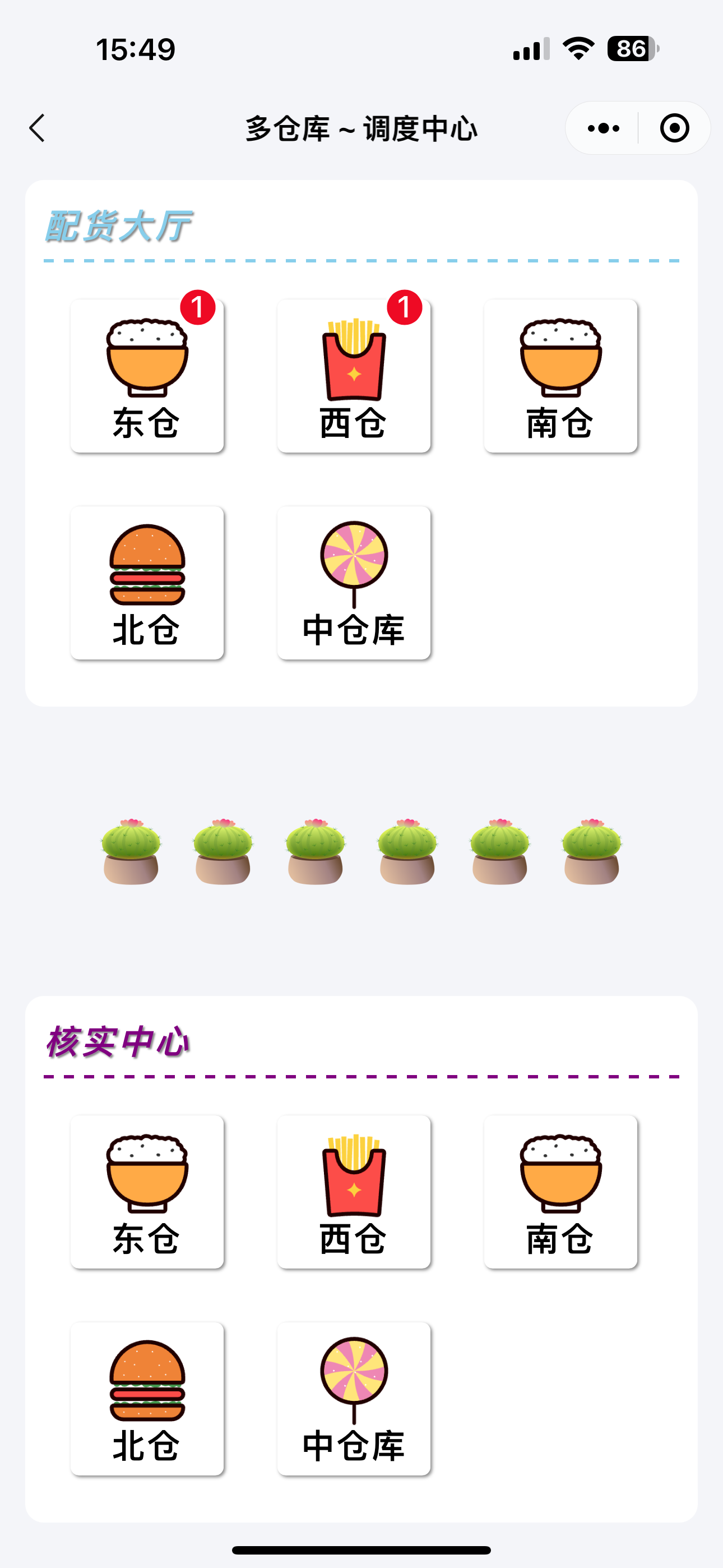Select 西仓 under 核实中心

tap(354, 1191)
